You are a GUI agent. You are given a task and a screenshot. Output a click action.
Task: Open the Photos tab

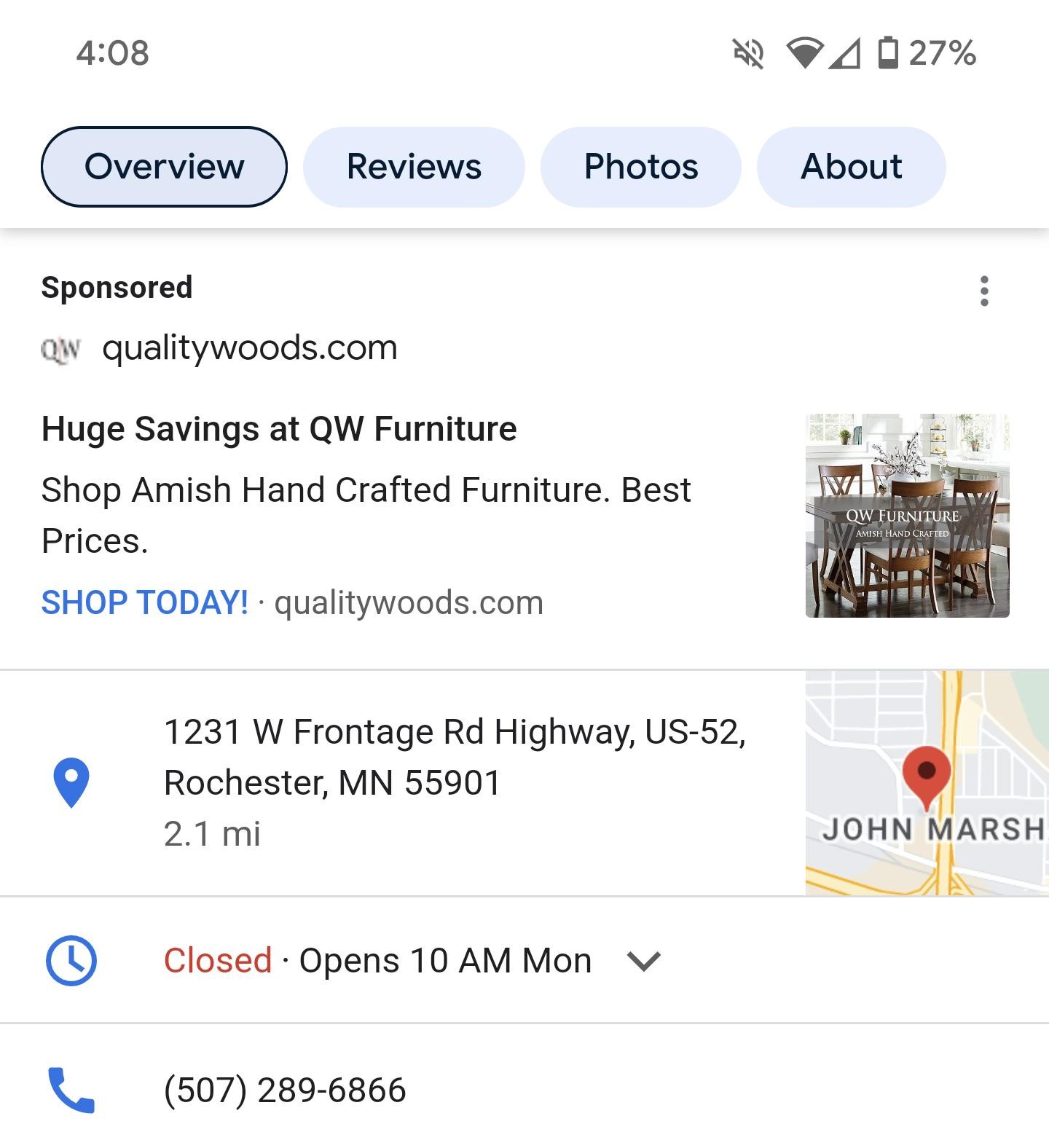pos(640,166)
